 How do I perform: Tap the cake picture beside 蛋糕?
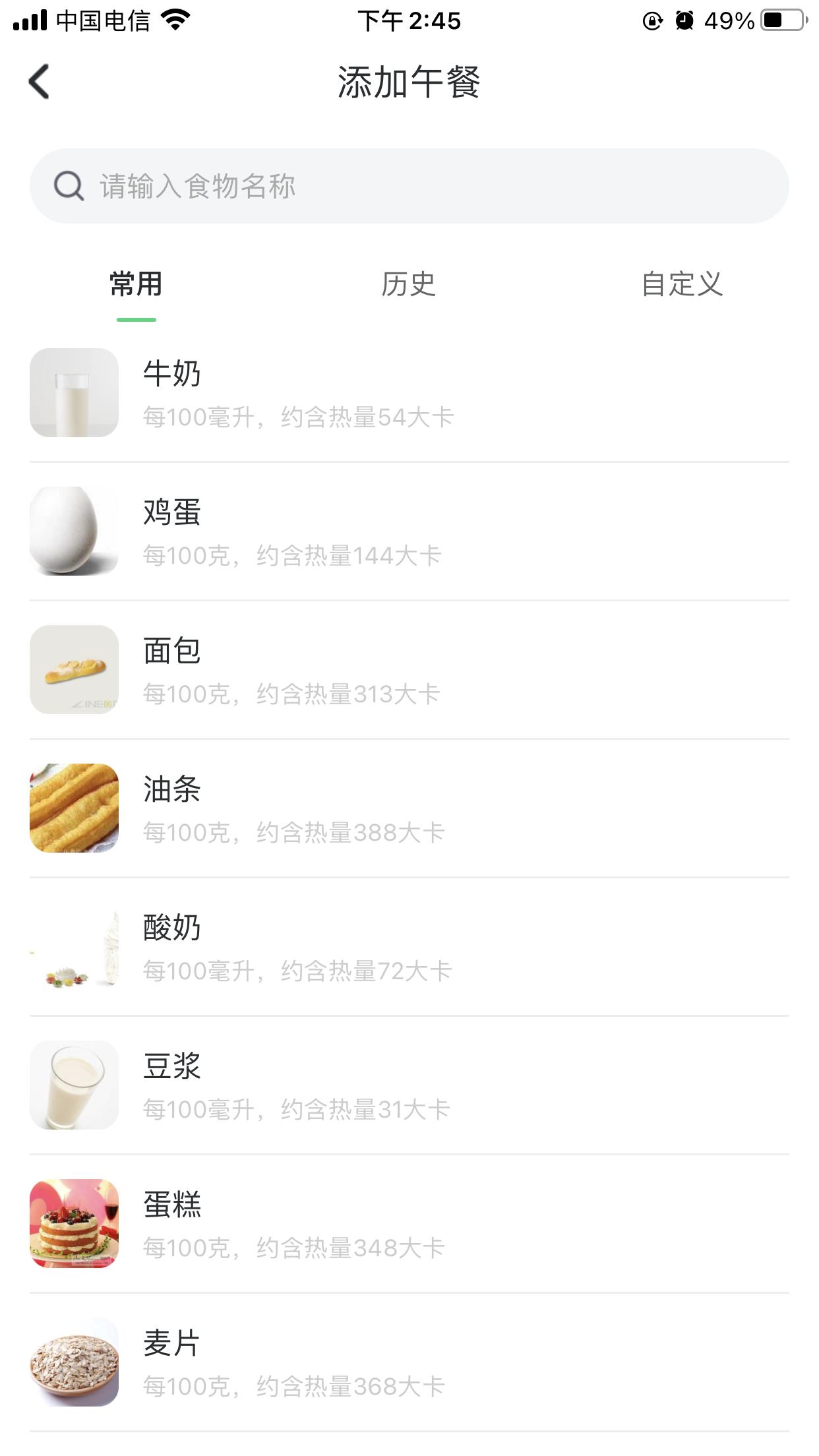(x=74, y=1224)
